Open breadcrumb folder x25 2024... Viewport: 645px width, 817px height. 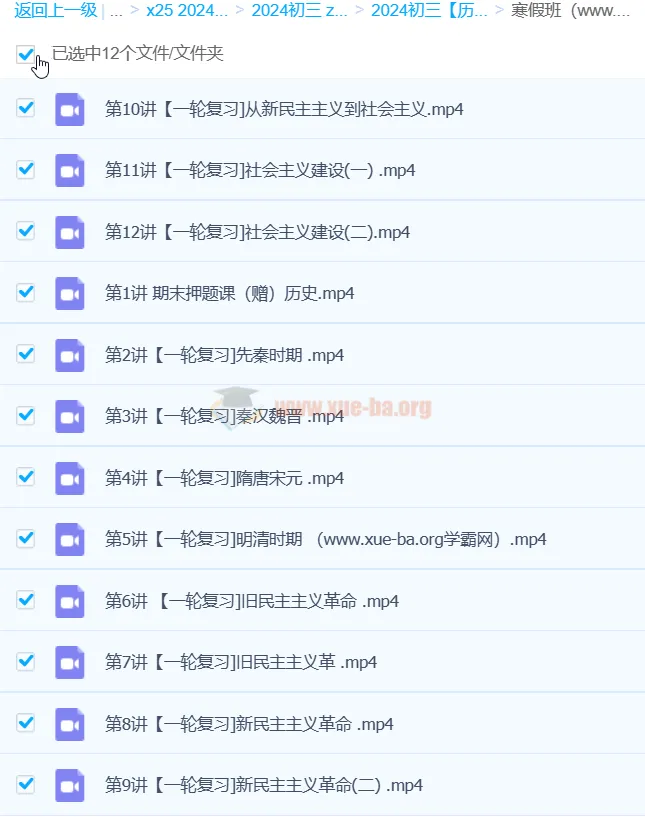coord(186,12)
